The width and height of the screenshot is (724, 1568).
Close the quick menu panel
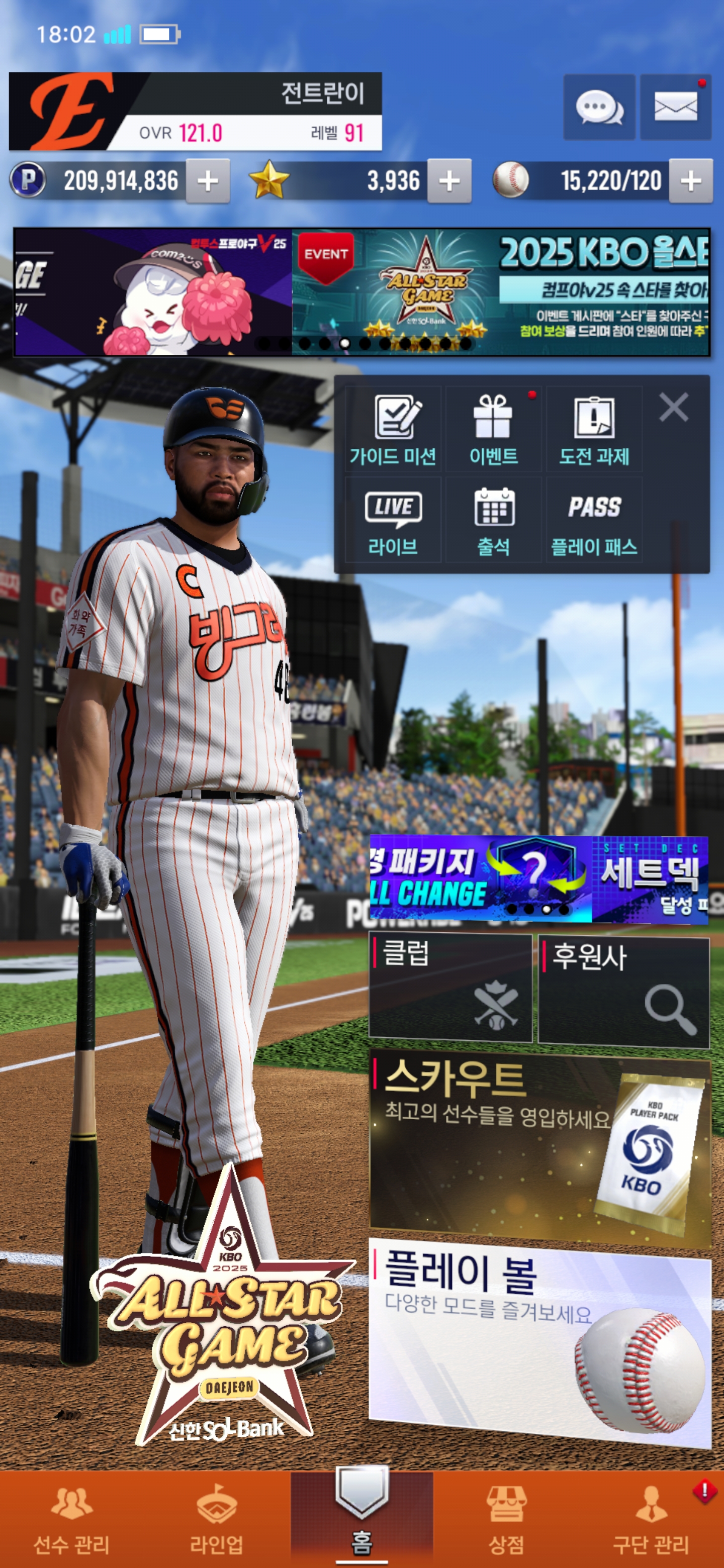click(x=673, y=407)
